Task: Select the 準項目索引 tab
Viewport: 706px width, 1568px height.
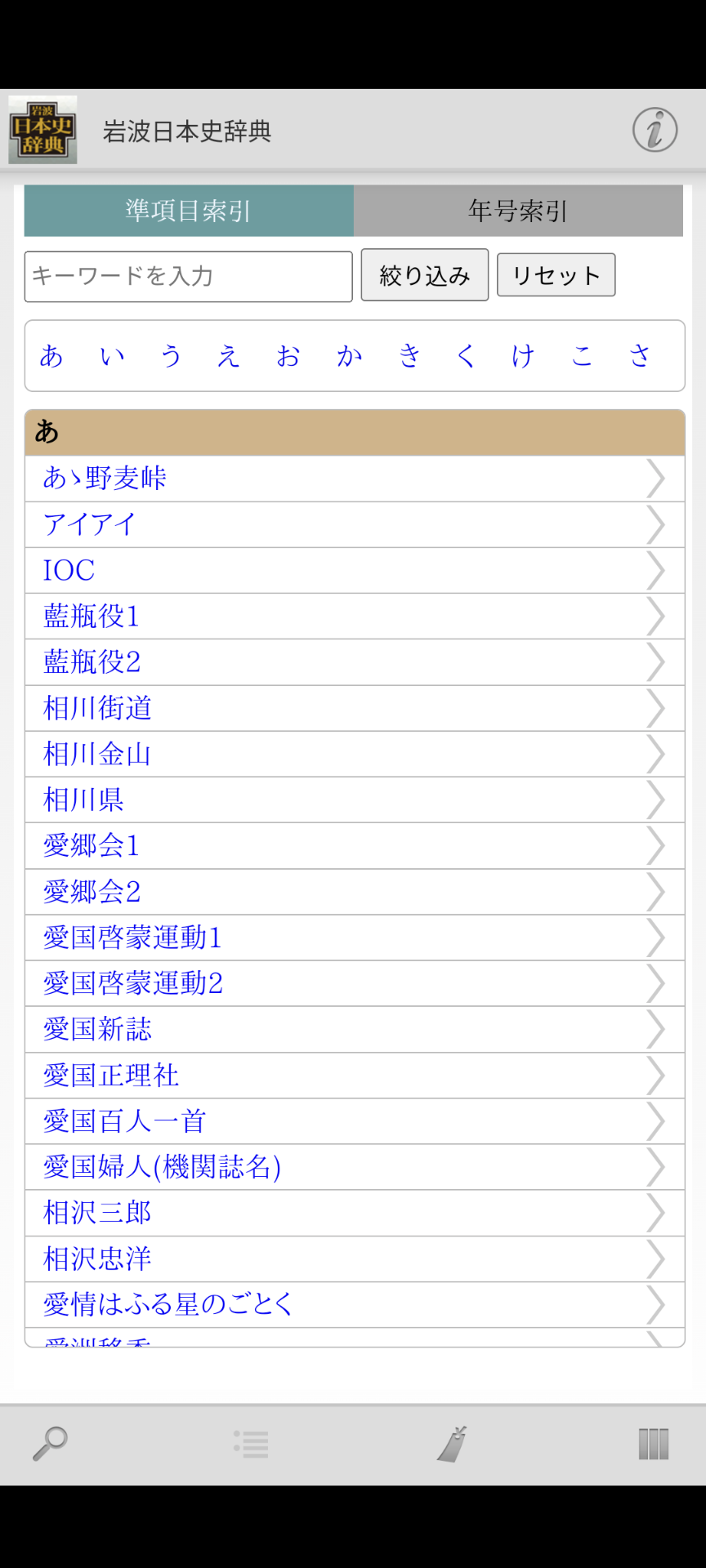Action: (189, 211)
